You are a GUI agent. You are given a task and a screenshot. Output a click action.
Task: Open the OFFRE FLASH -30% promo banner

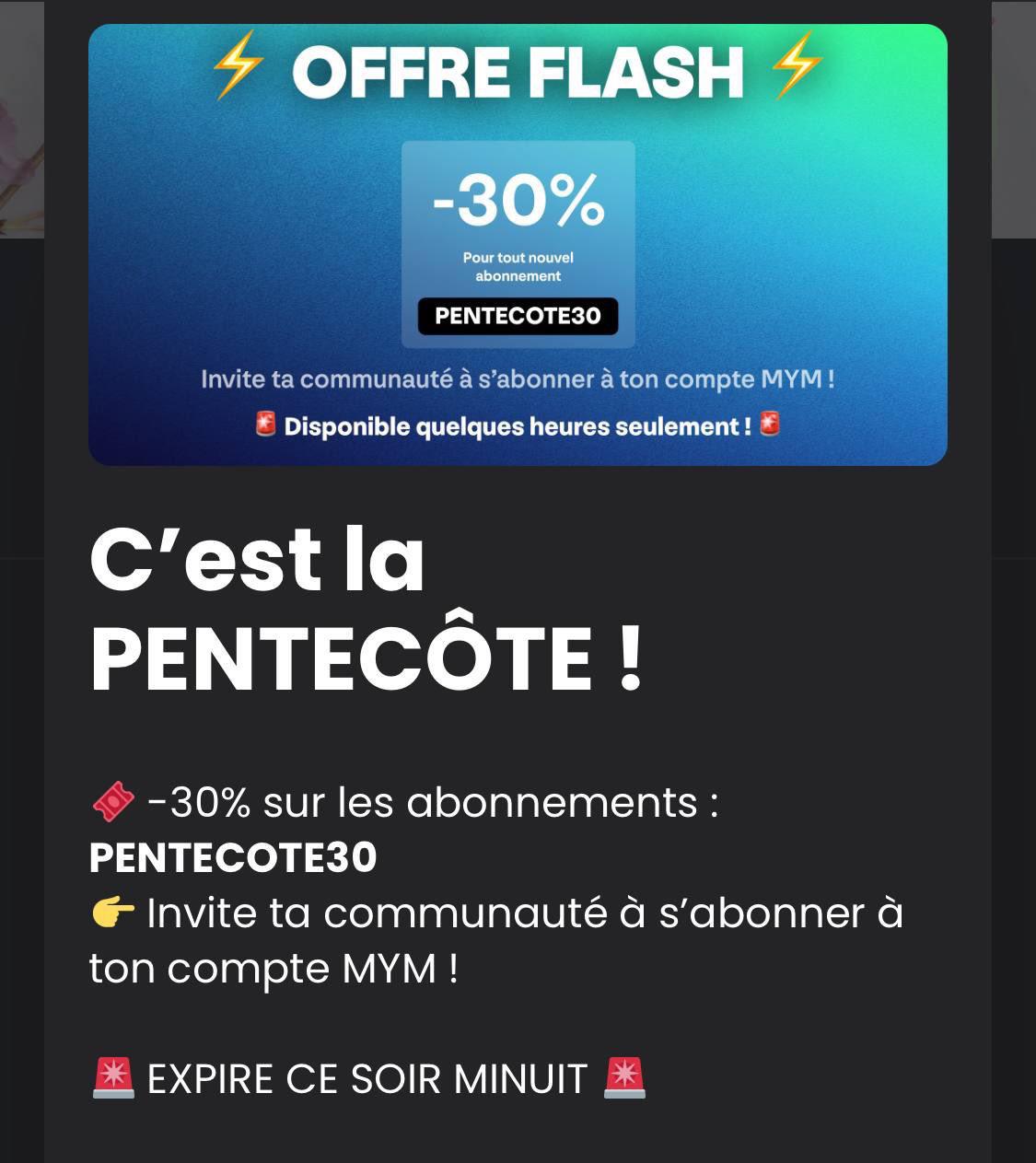pyautogui.click(x=518, y=244)
